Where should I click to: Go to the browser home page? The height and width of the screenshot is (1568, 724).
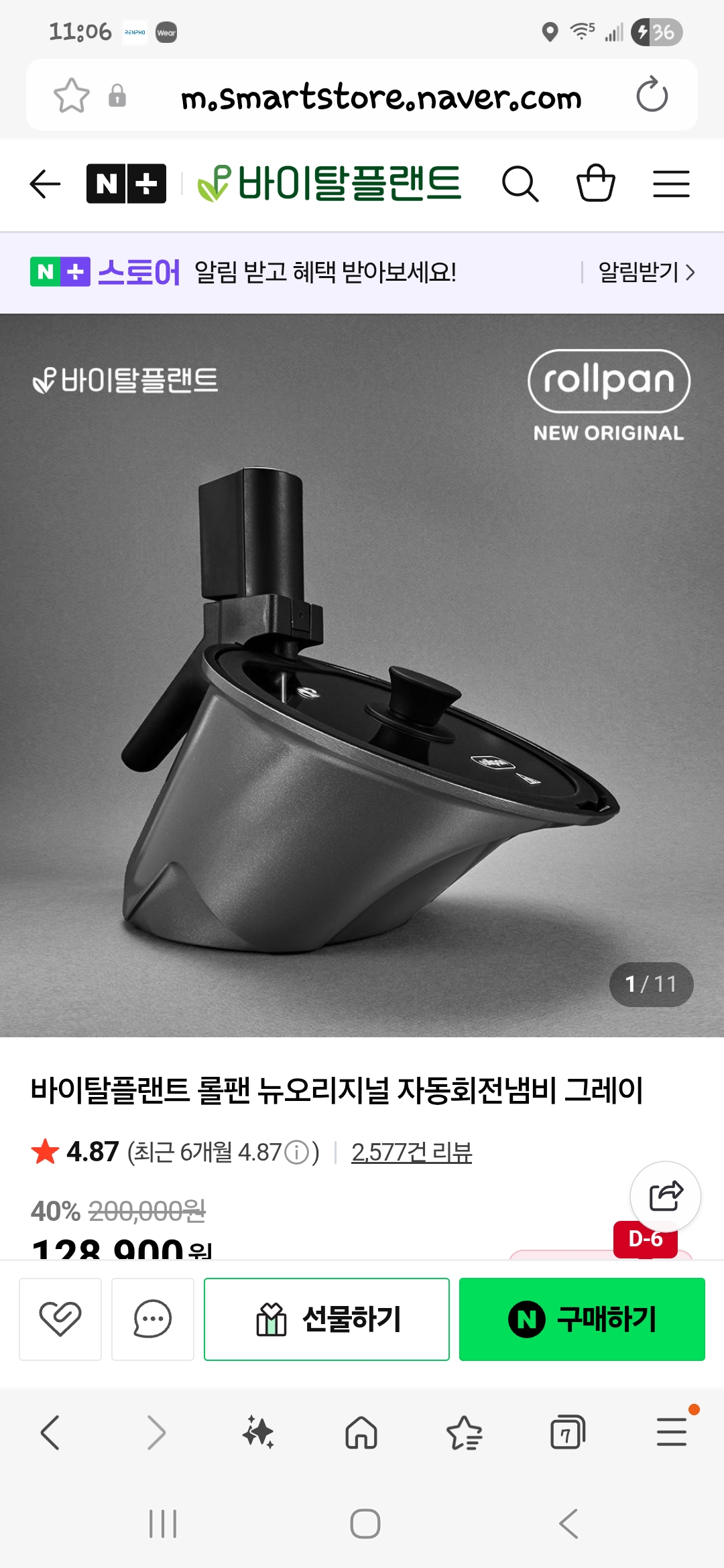tap(361, 1433)
